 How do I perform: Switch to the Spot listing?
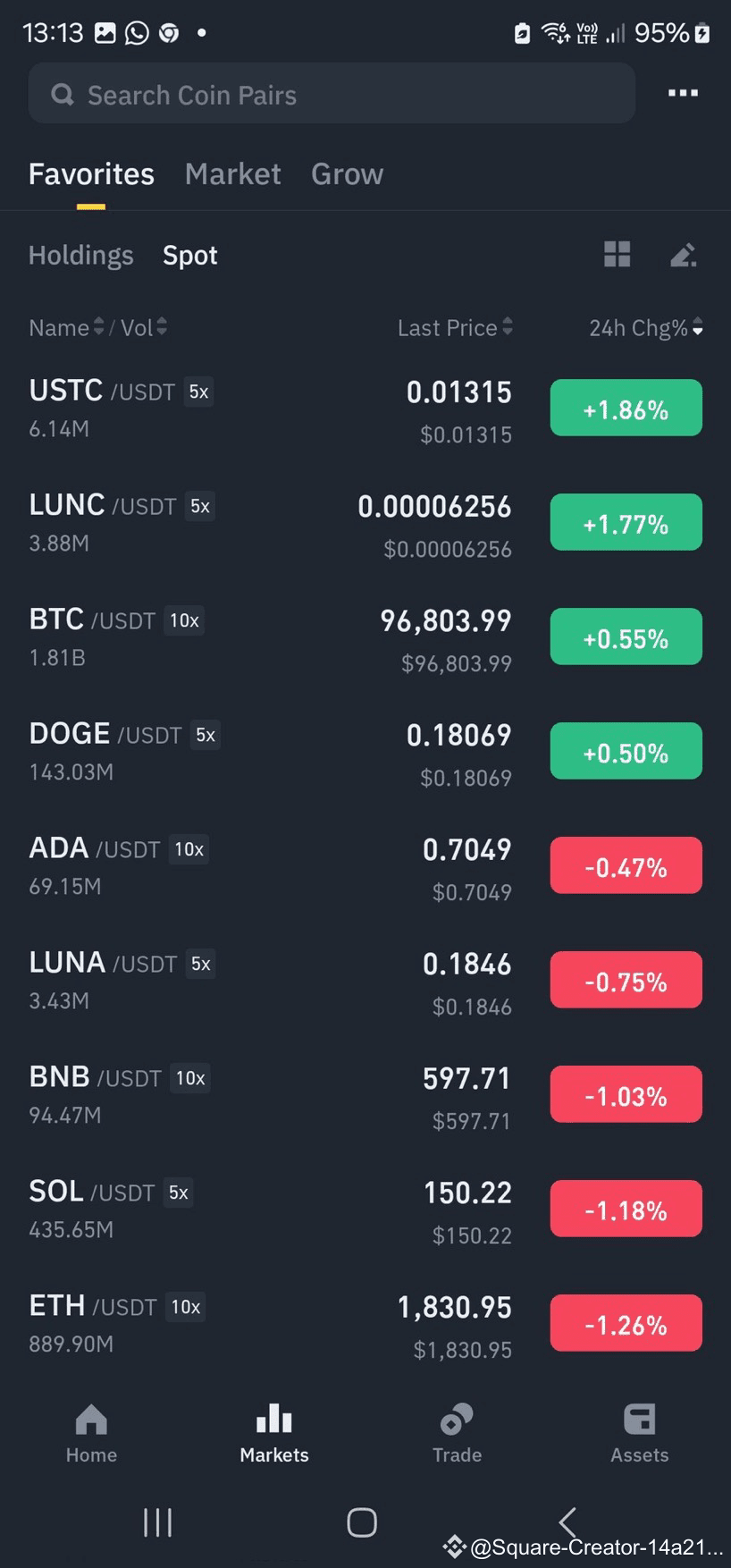pyautogui.click(x=189, y=255)
